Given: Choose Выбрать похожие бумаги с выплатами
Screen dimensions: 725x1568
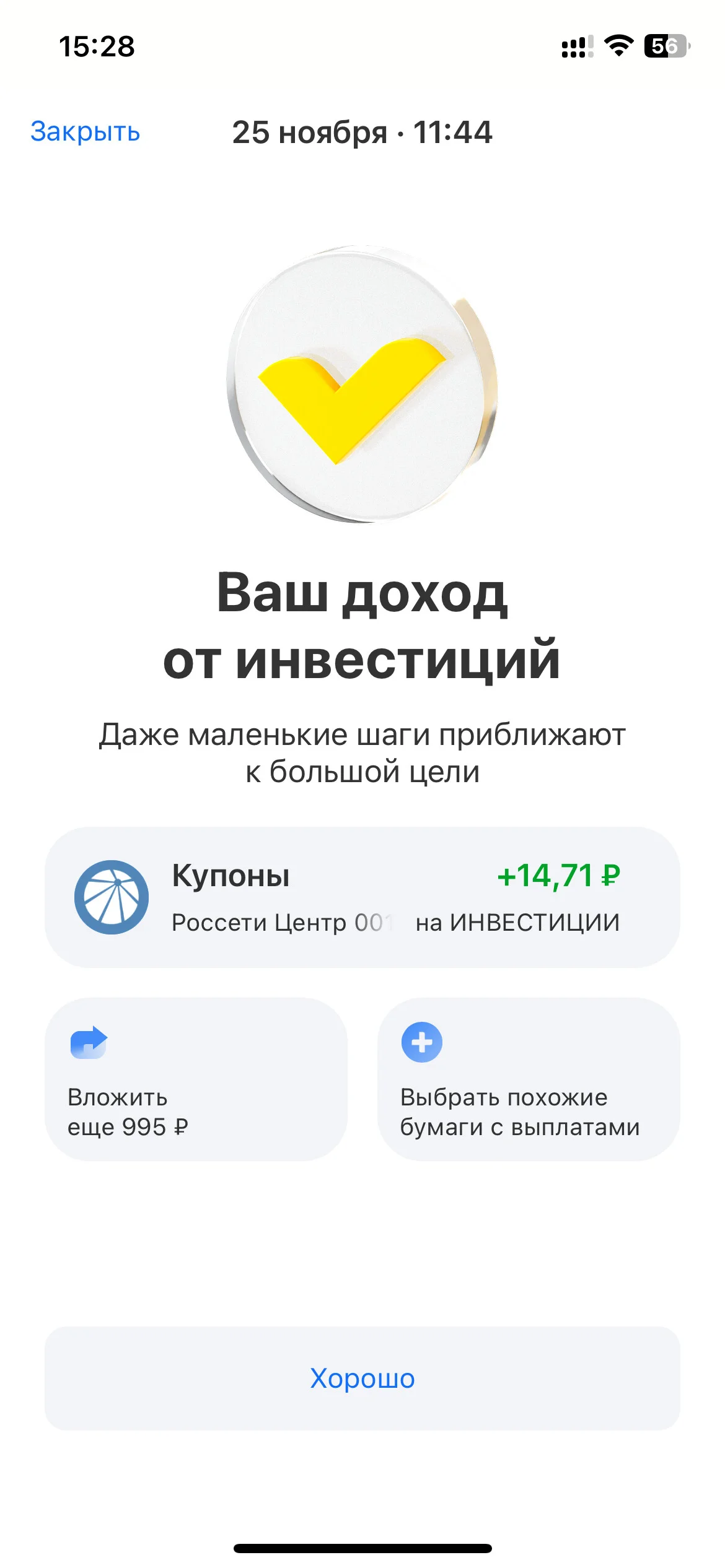Looking at the screenshot, I should coord(529,1079).
